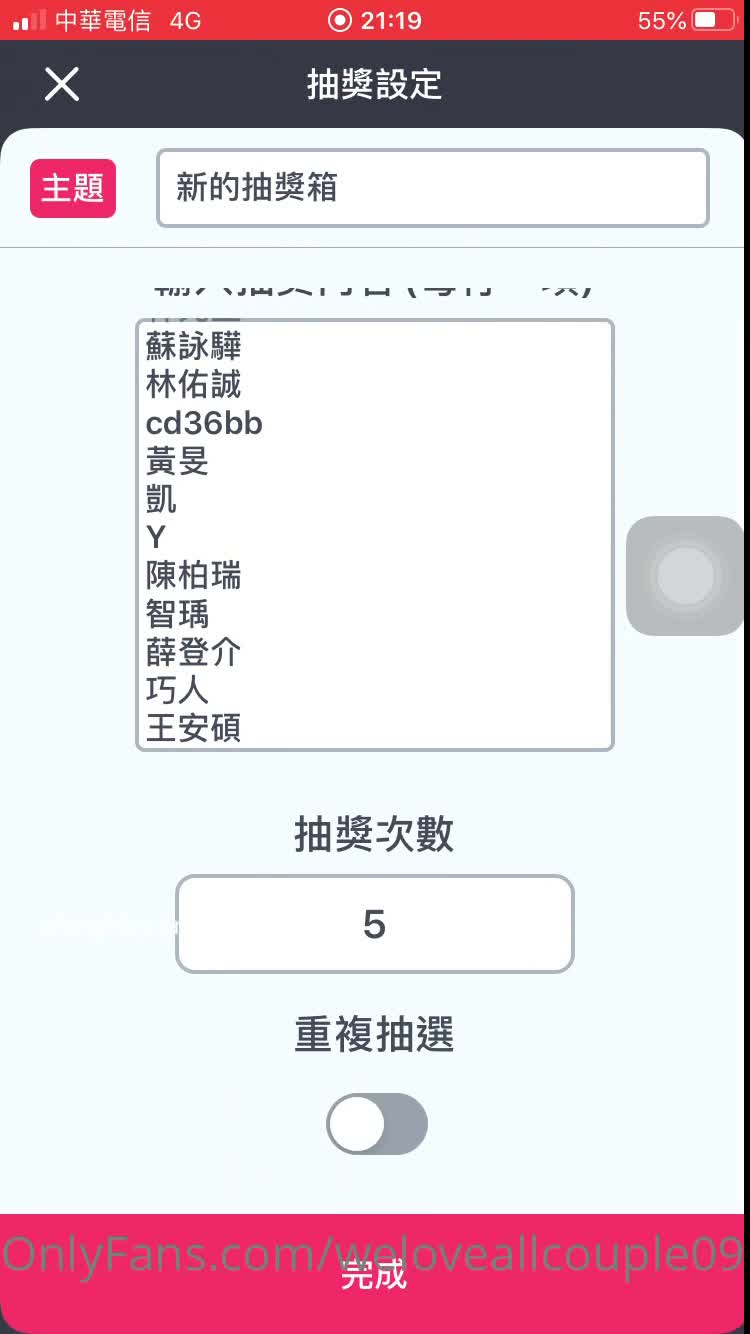Tap 完成 to finish settings

pyautogui.click(x=374, y=1274)
